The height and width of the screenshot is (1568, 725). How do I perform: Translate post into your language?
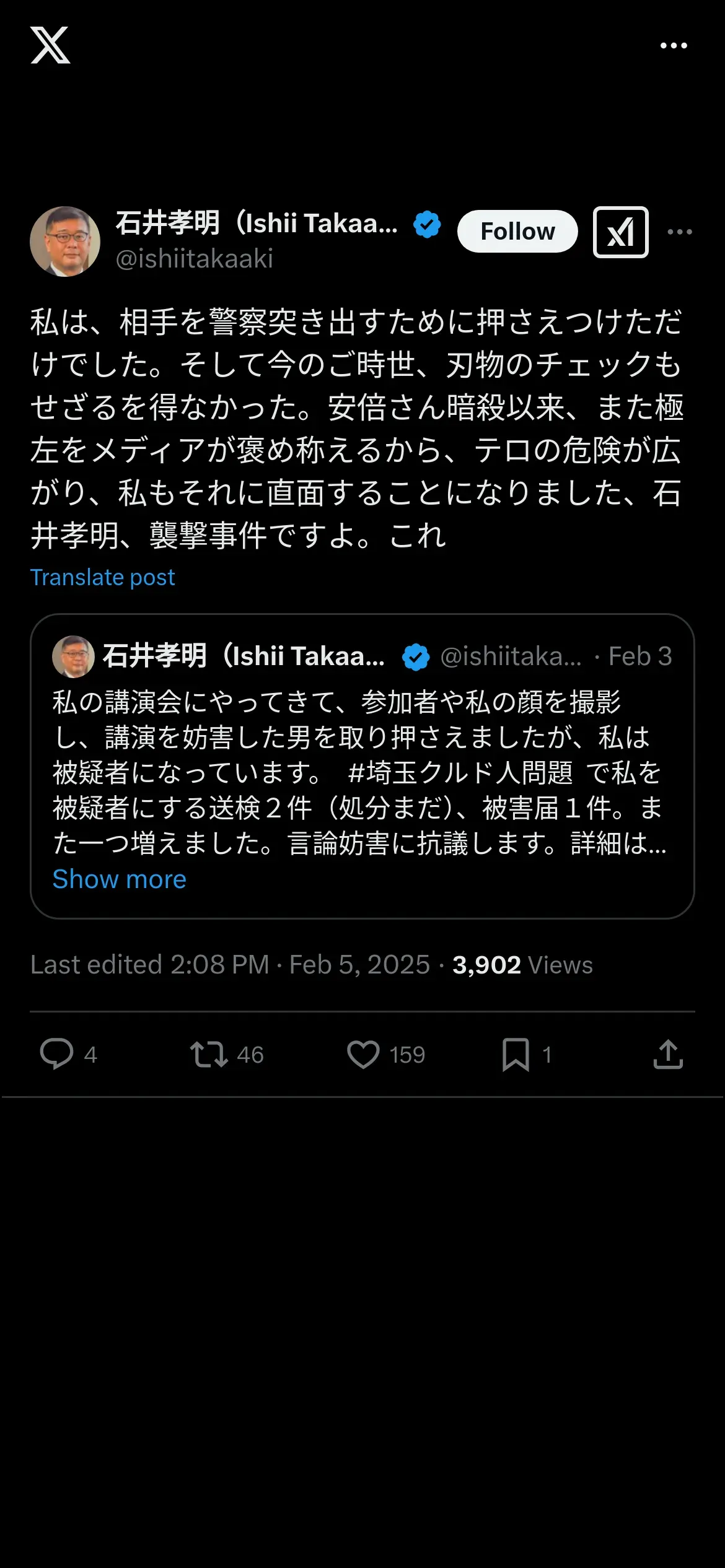[x=103, y=577]
